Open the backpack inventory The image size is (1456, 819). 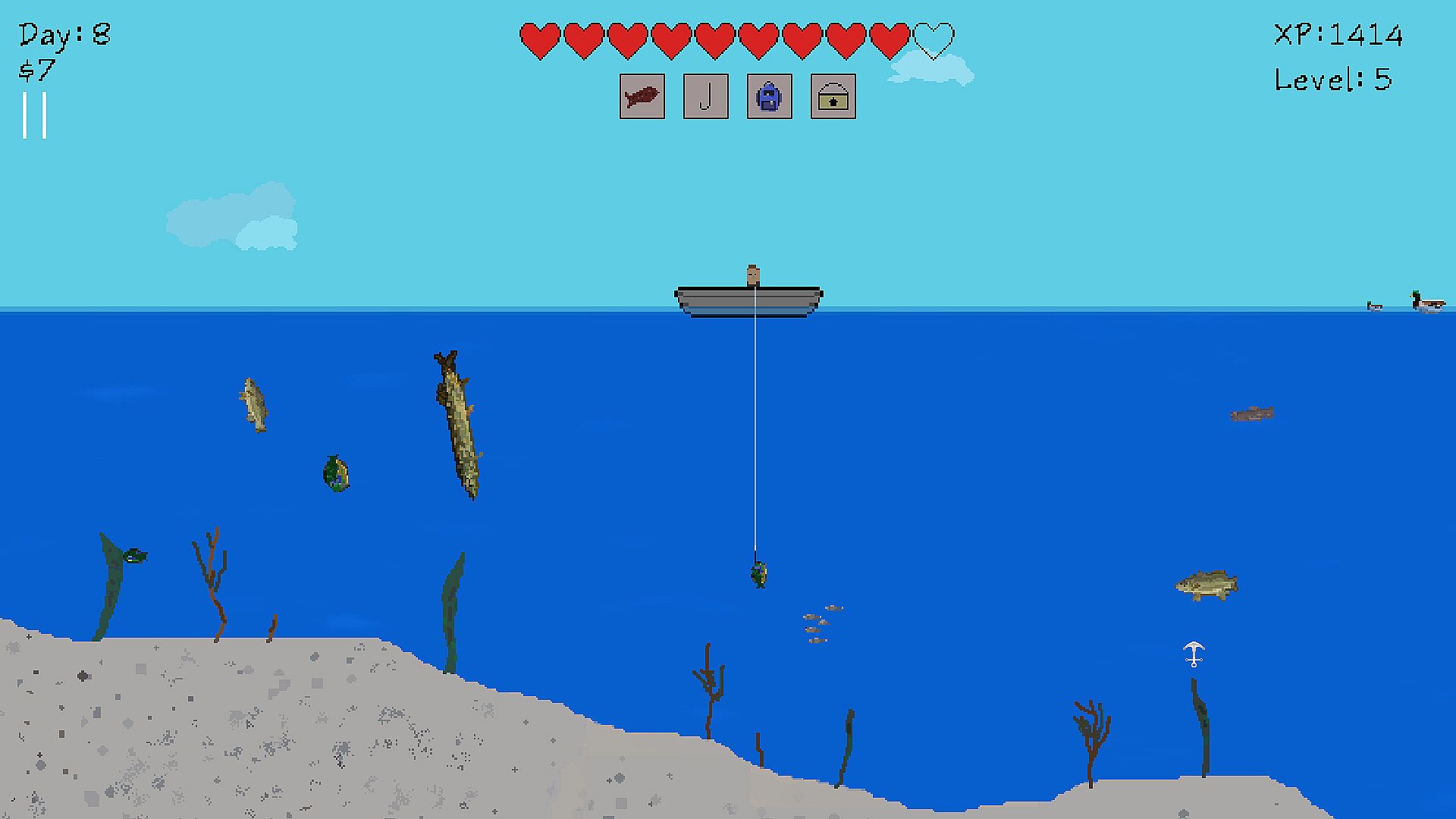769,96
